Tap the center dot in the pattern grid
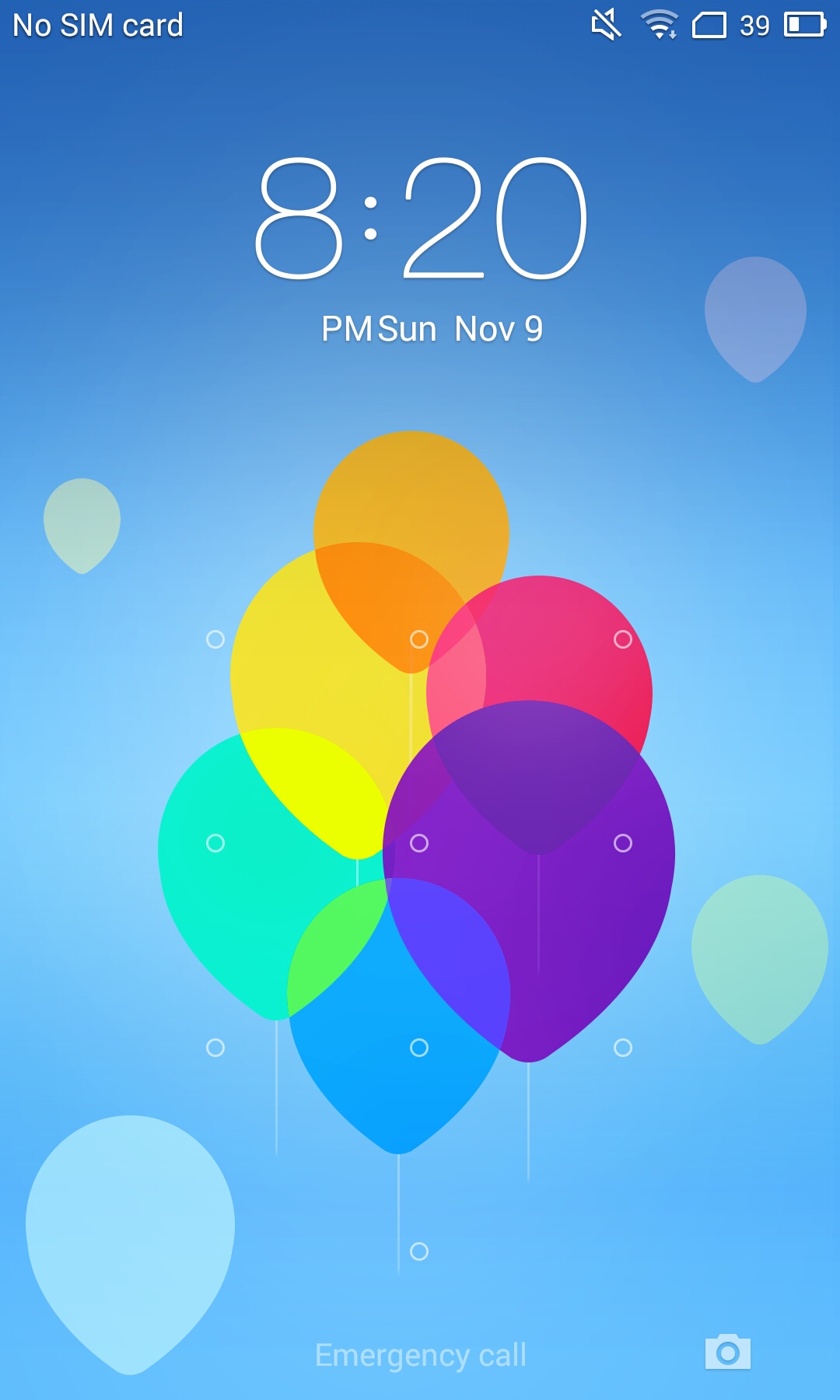Viewport: 840px width, 1400px height. 419,843
